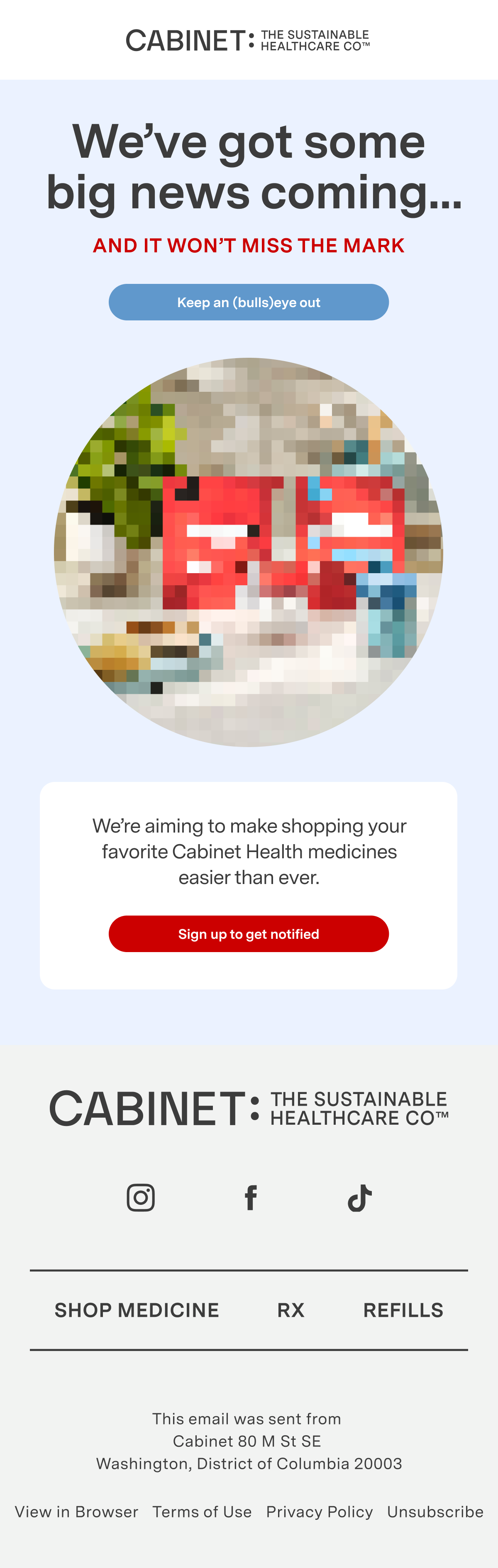This screenshot has height=1568, width=498.
Task: Read the Terms of Use
Action: (x=202, y=1512)
